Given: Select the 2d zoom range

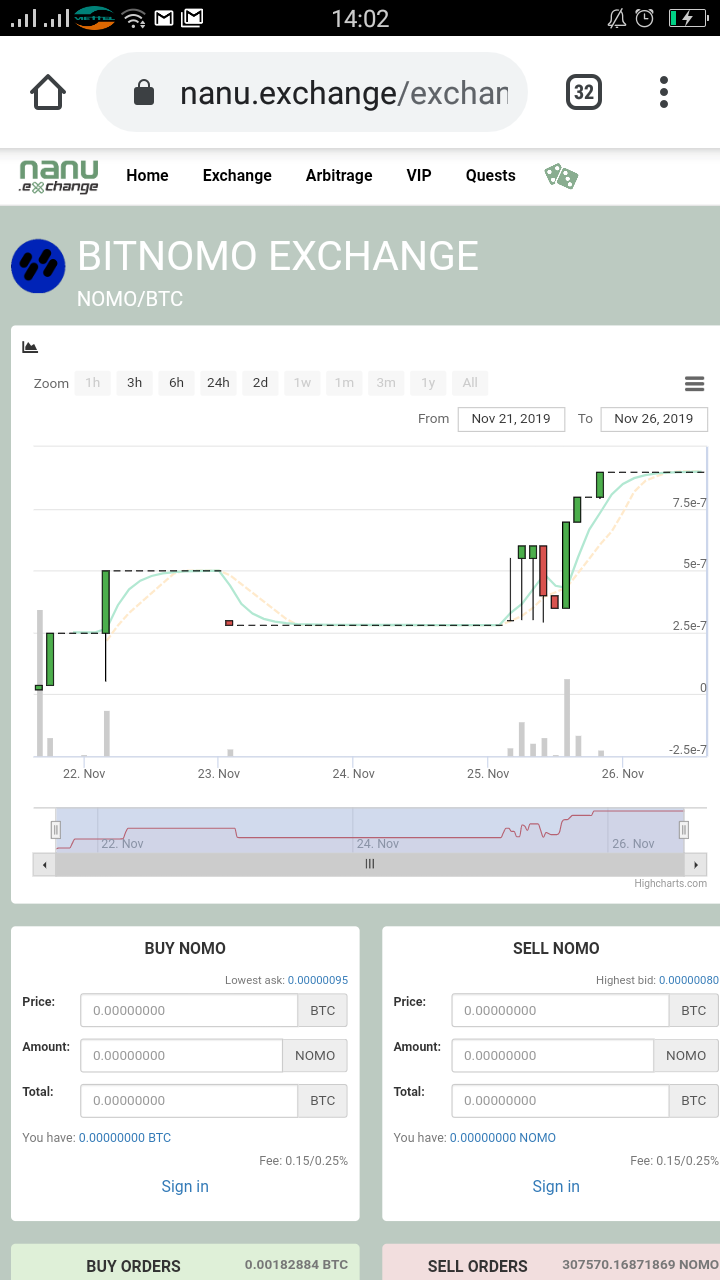Looking at the screenshot, I should [x=260, y=383].
